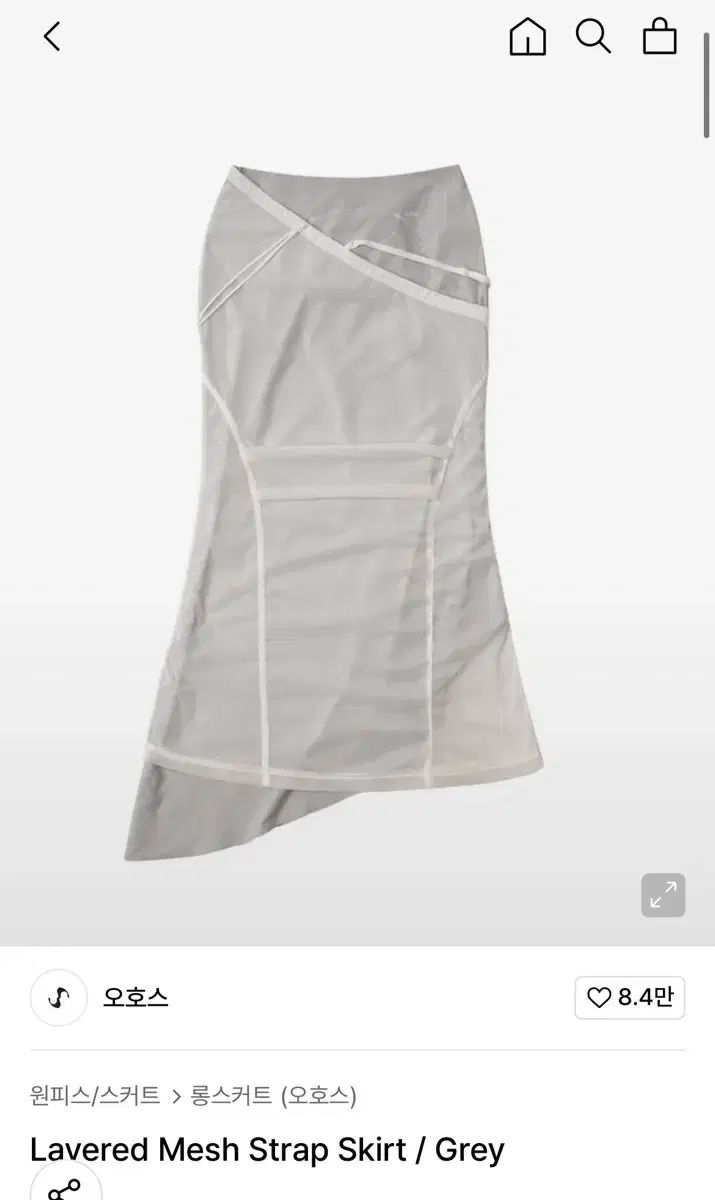The image size is (715, 1200).
Task: Open the 오호스 brand page
Action: click(x=135, y=997)
